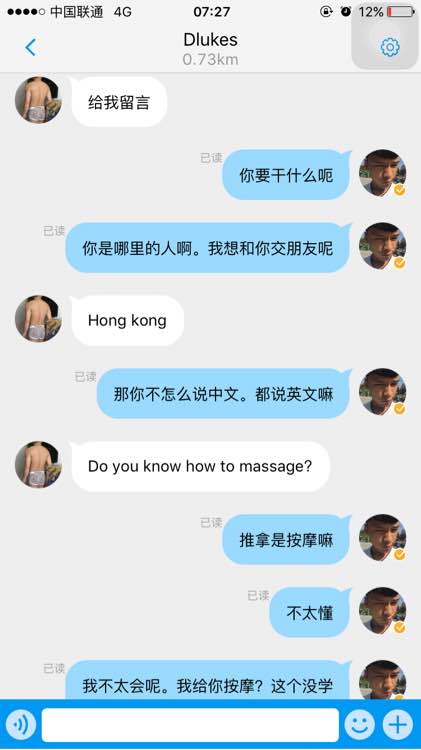Tap the voice message button
Image resolution: width=421 pixels, height=750 pixels.
tap(21, 725)
